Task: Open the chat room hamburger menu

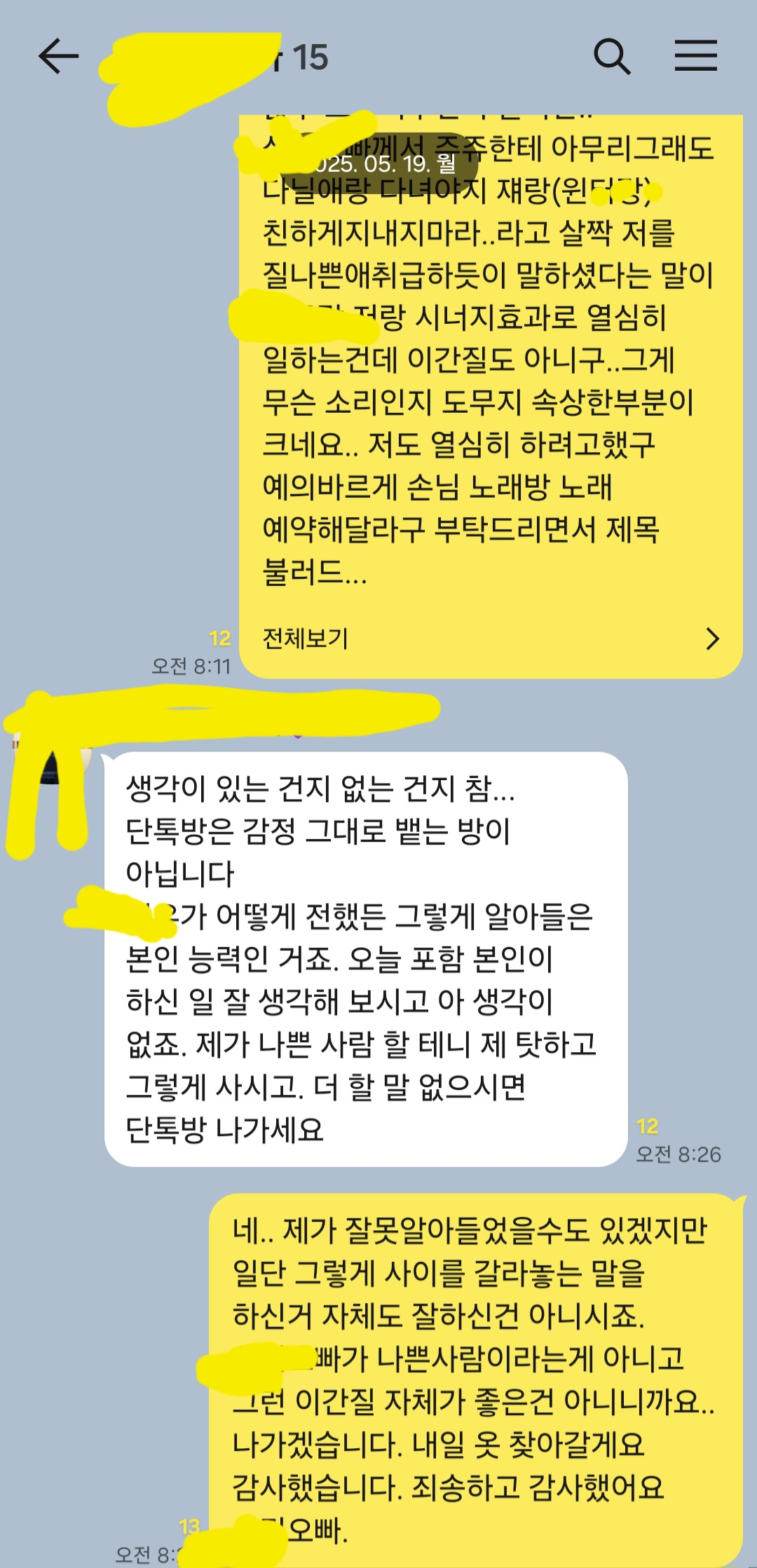Action: pos(695,56)
